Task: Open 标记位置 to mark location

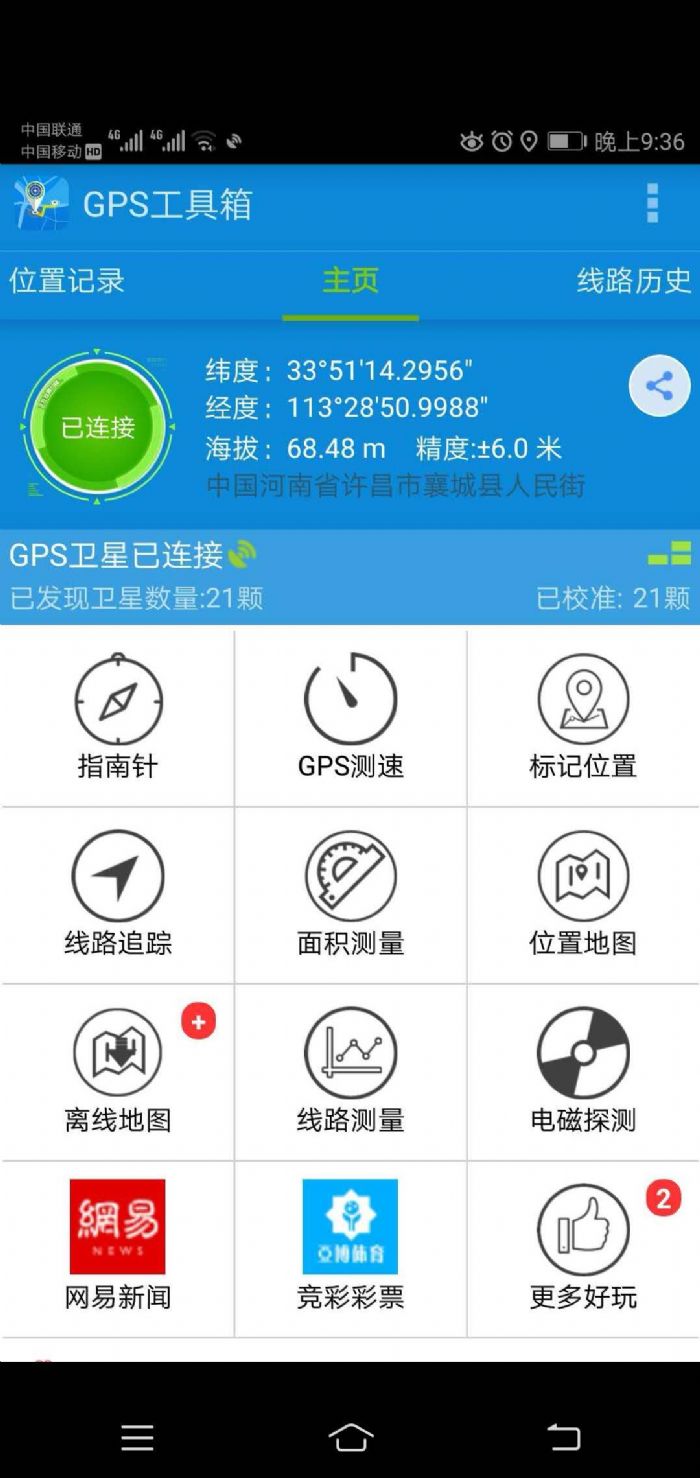Action: click(x=582, y=716)
